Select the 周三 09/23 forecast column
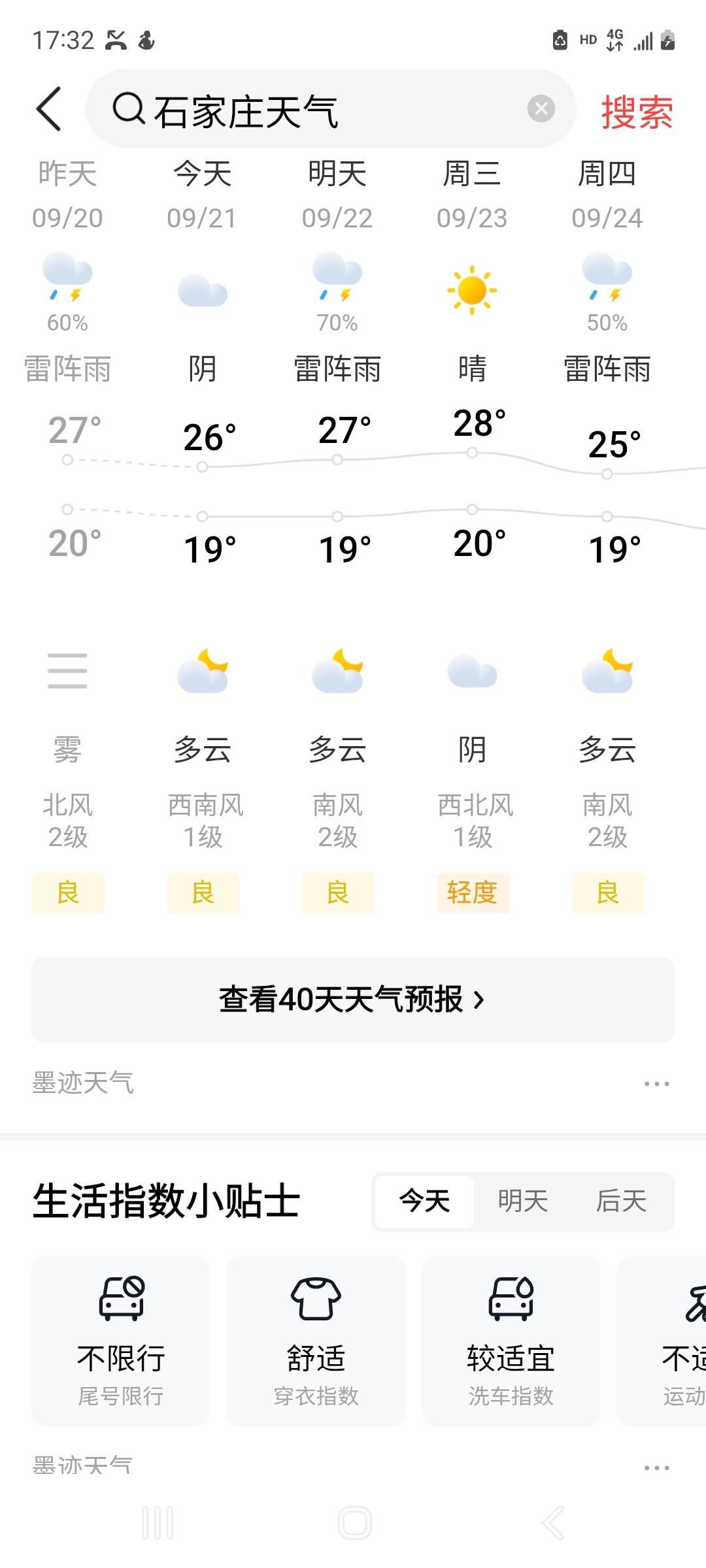706x1568 pixels. pyautogui.click(x=472, y=536)
